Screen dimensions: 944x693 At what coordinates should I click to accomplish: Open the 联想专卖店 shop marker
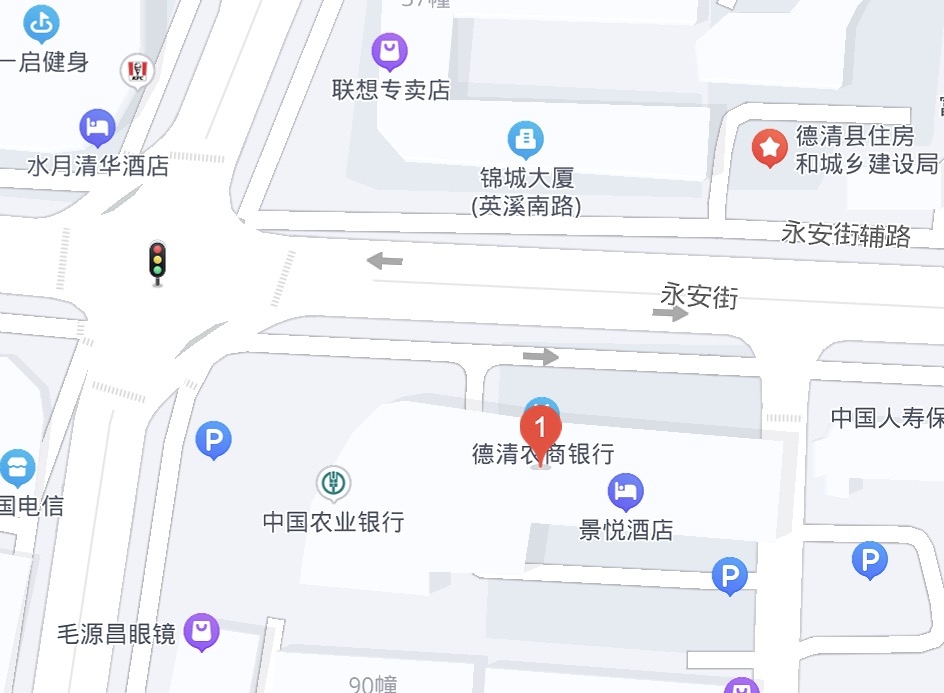pyautogui.click(x=390, y=50)
